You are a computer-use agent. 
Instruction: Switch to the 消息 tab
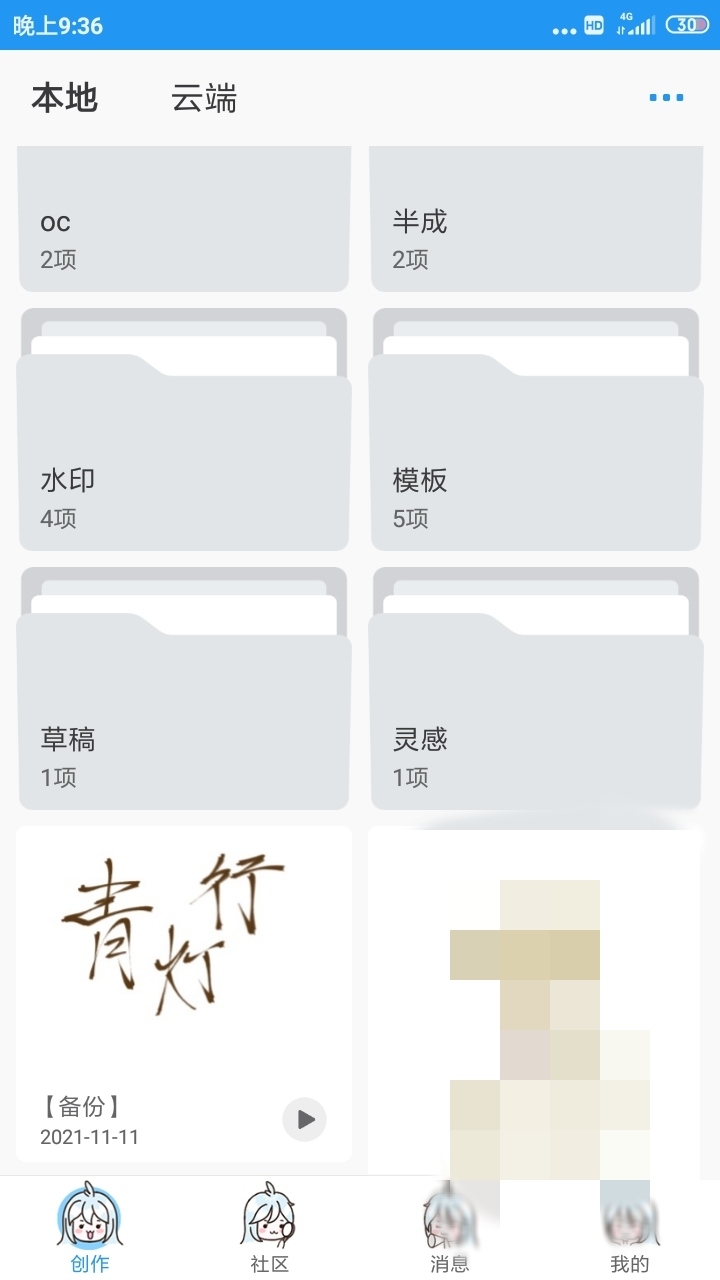pos(449,1228)
